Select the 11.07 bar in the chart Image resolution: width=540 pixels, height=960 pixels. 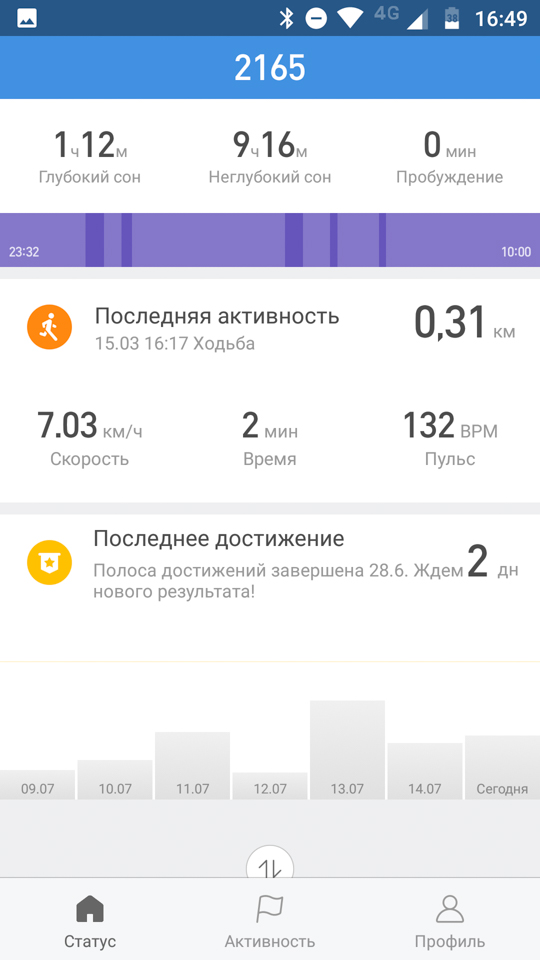point(192,765)
